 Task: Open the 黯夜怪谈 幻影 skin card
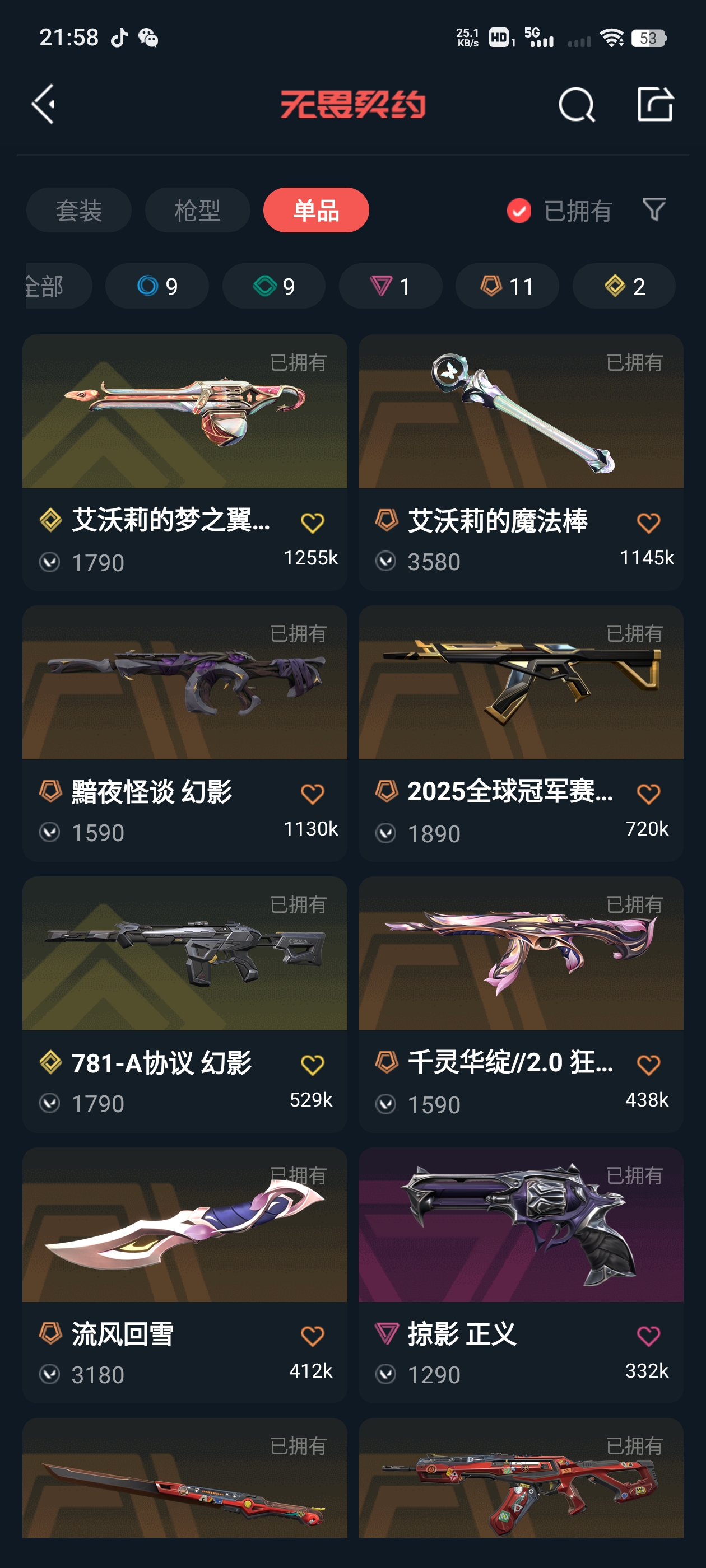[x=184, y=733]
